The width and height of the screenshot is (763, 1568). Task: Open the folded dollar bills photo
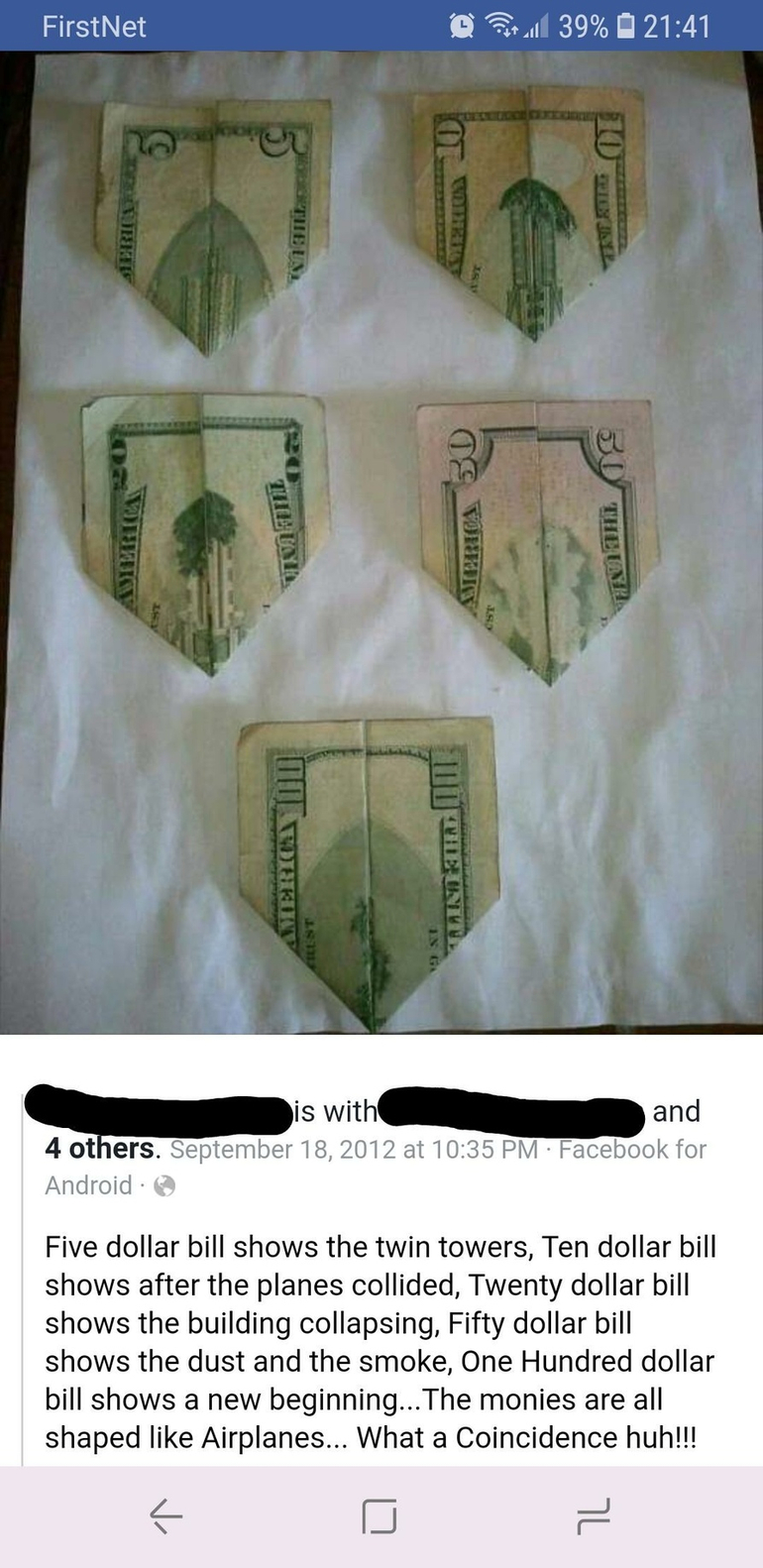381,542
